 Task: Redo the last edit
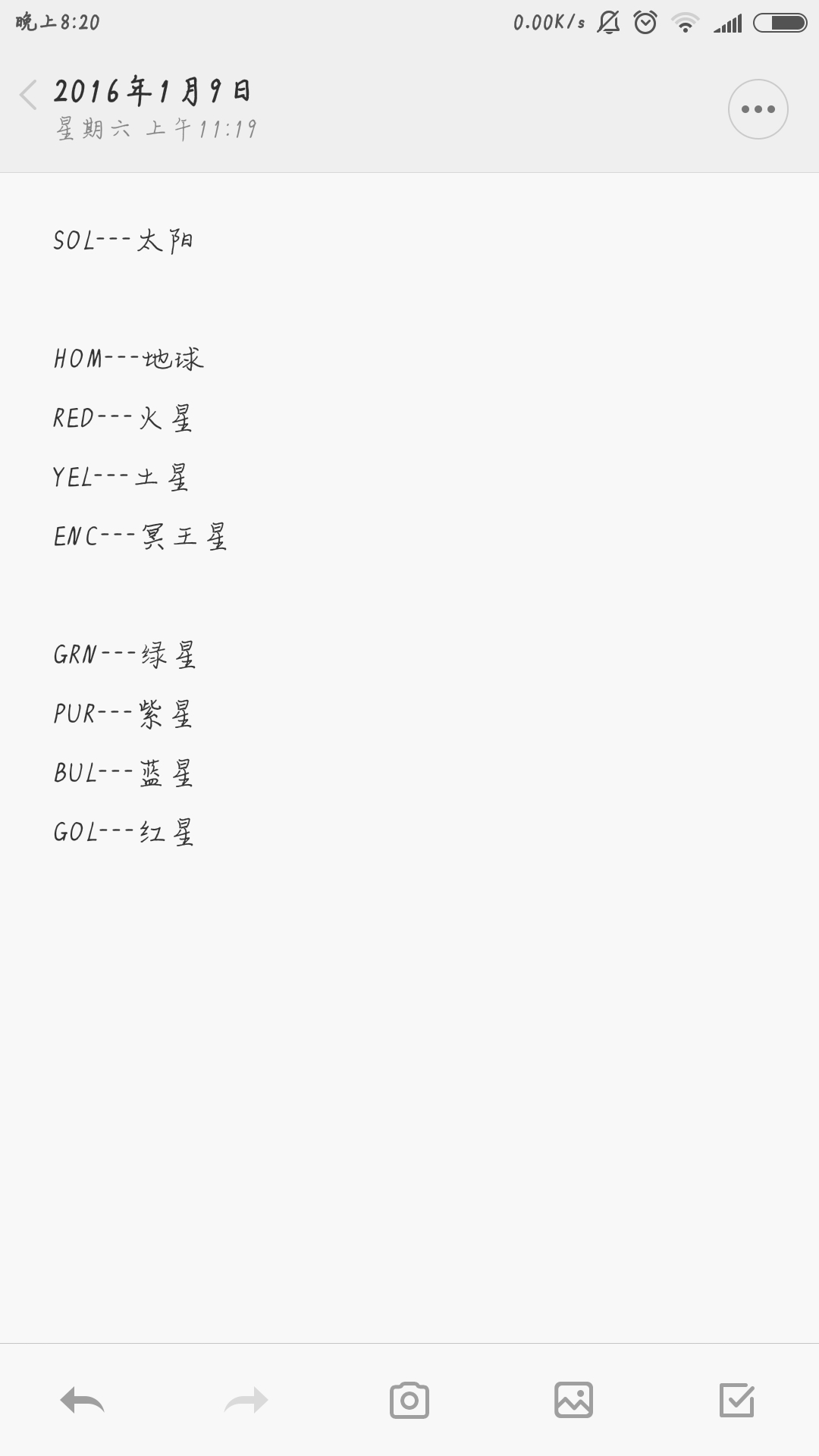[x=246, y=1400]
